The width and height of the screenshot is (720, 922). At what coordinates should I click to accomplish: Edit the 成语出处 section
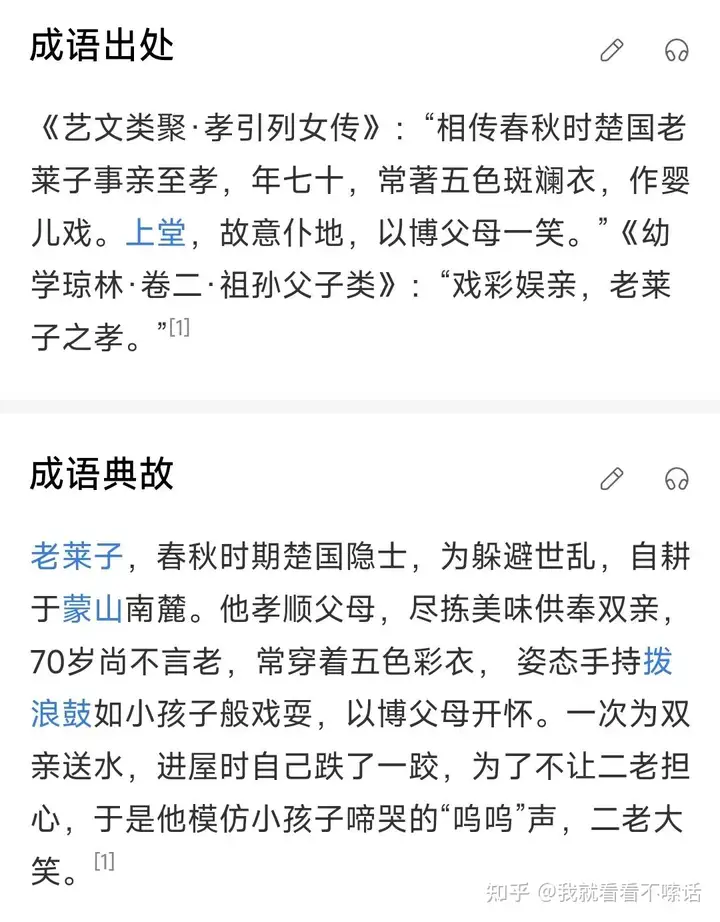click(x=612, y=50)
